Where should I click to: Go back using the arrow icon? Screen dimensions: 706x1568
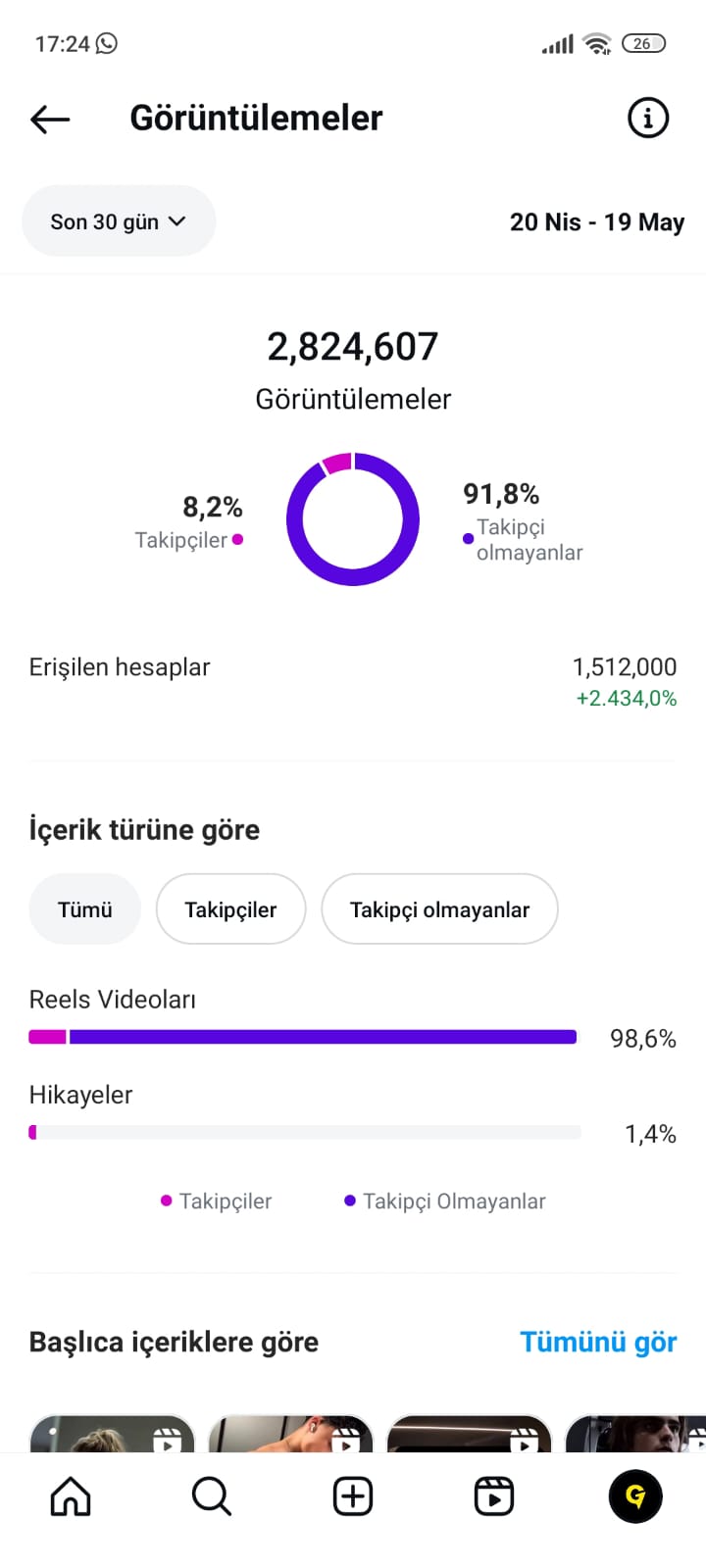[50, 120]
